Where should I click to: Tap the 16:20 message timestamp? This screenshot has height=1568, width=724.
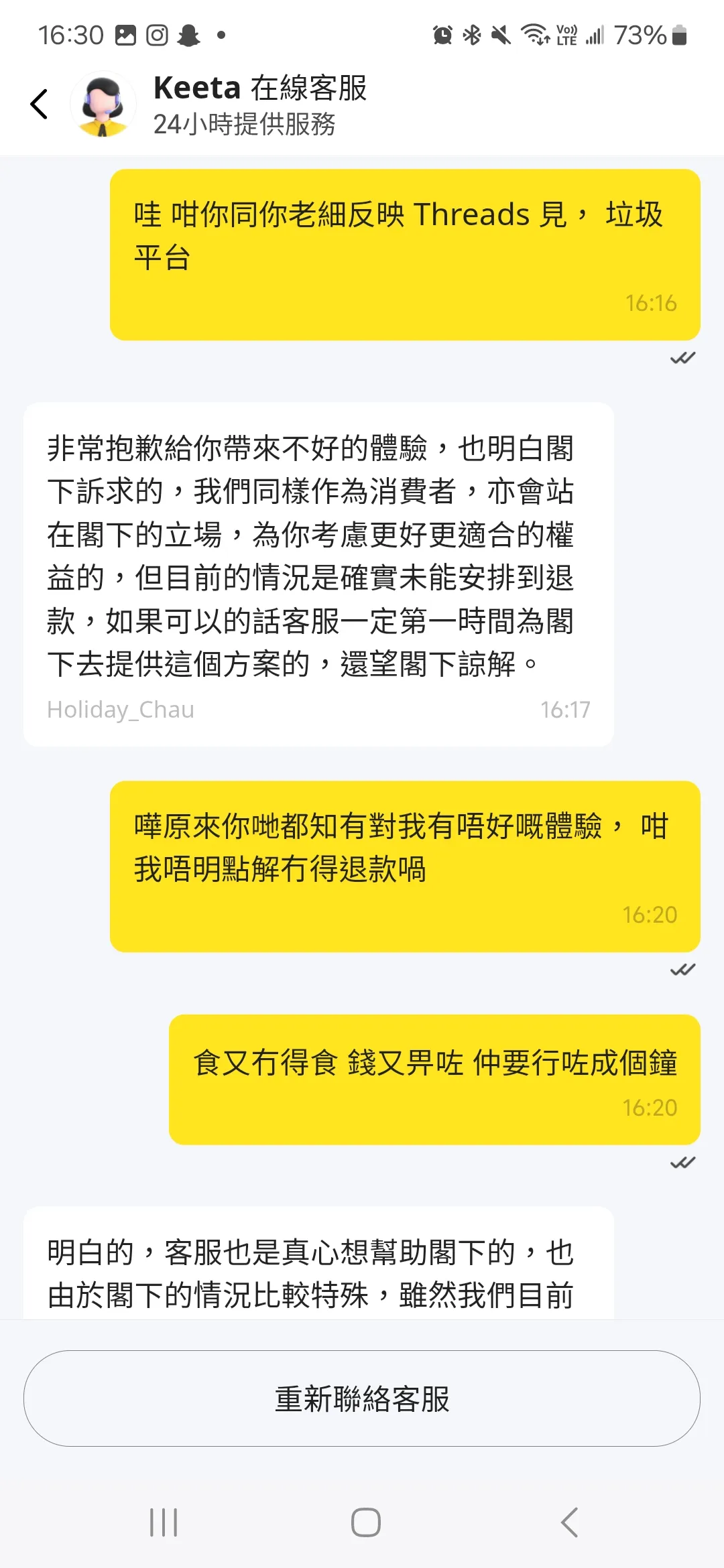pyautogui.click(x=649, y=915)
